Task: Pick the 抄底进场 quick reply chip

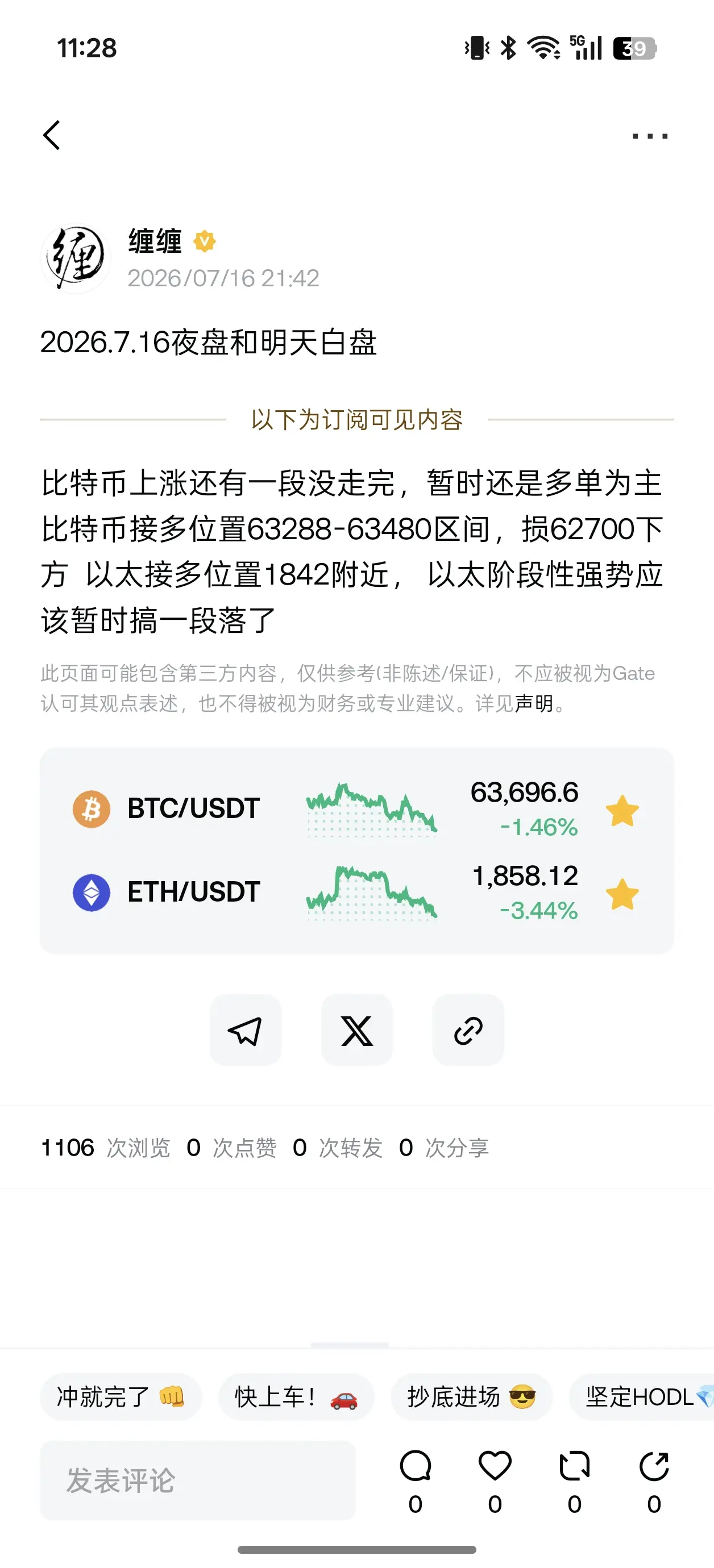Action: click(x=471, y=1397)
